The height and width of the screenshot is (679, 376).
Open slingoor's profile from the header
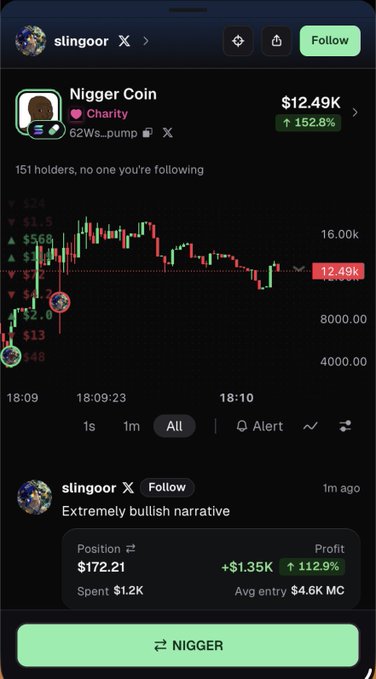[x=81, y=41]
